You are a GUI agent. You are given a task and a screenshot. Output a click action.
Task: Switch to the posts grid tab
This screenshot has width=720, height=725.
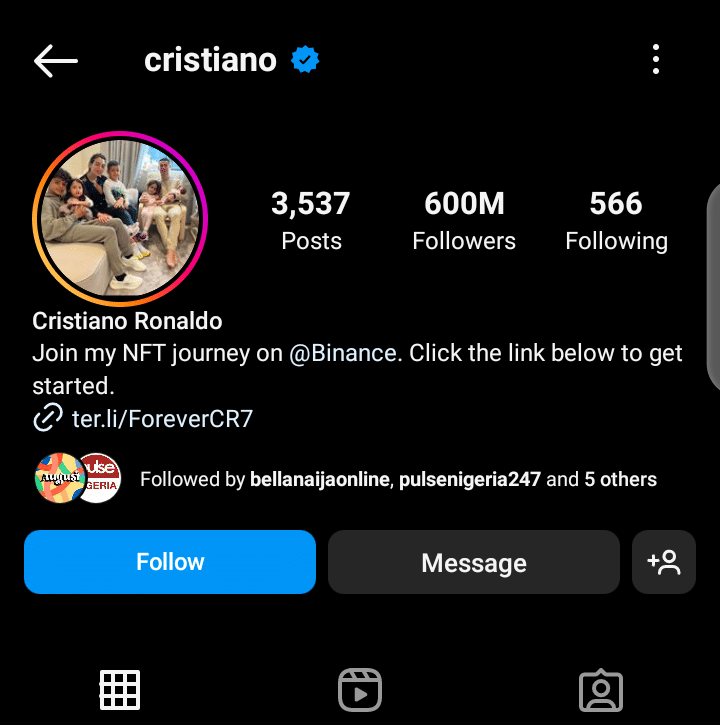point(120,690)
